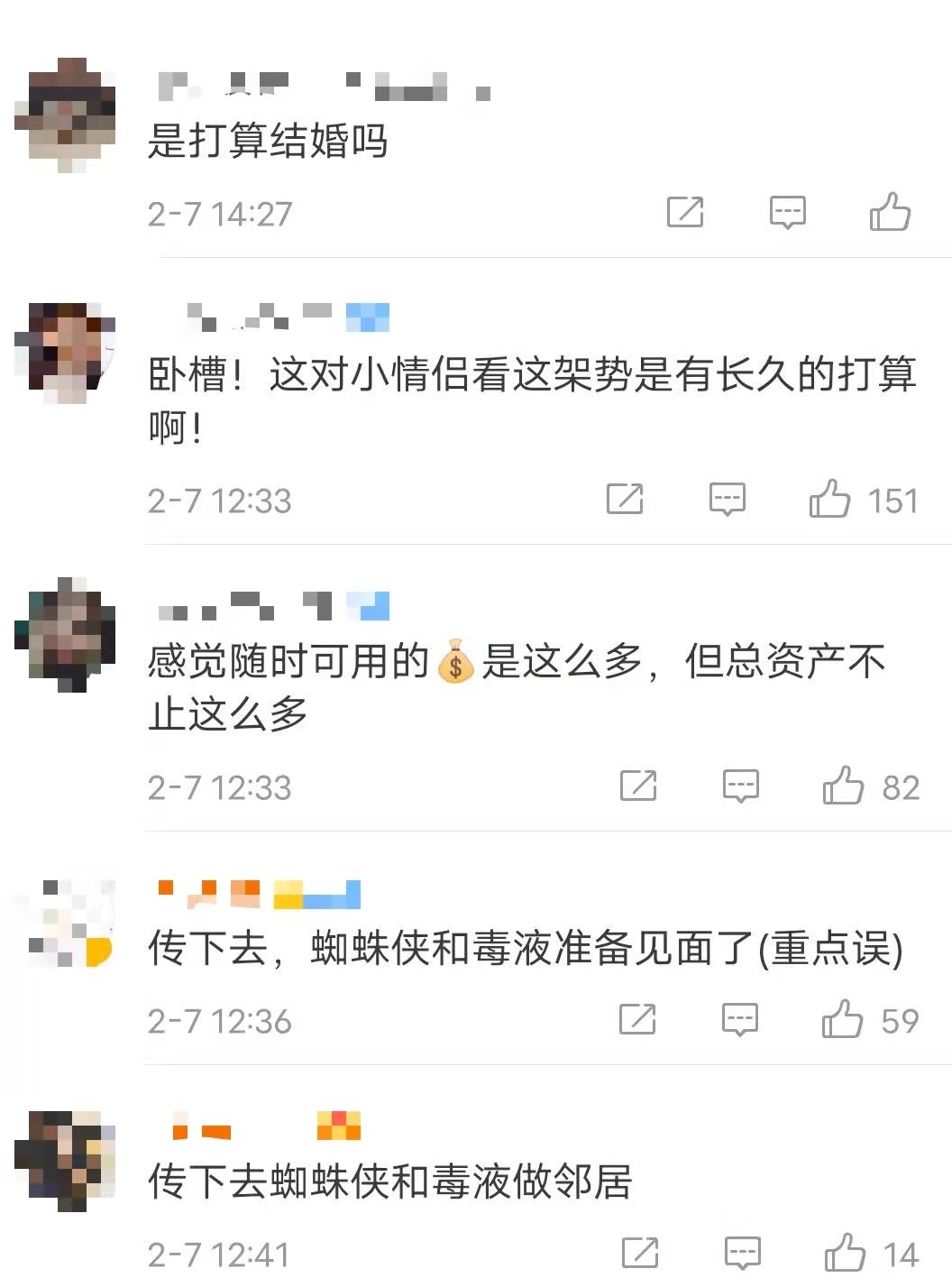Like the comment with 82 likes
The width and height of the screenshot is (952, 1287).
(843, 786)
